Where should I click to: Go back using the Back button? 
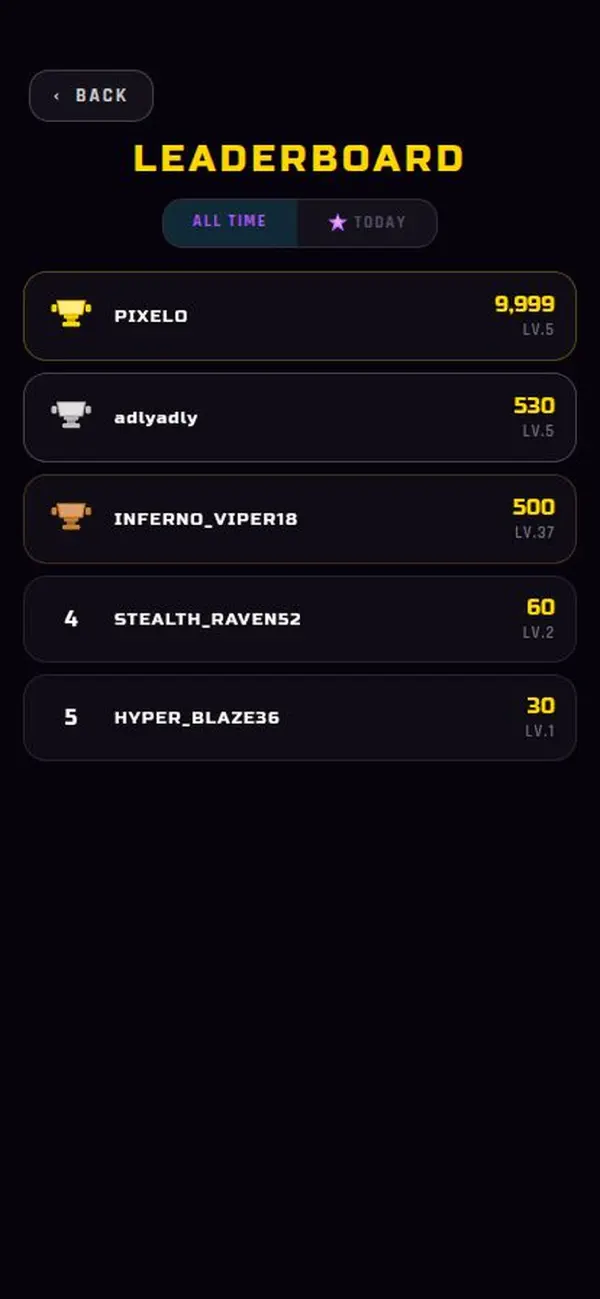point(91,96)
